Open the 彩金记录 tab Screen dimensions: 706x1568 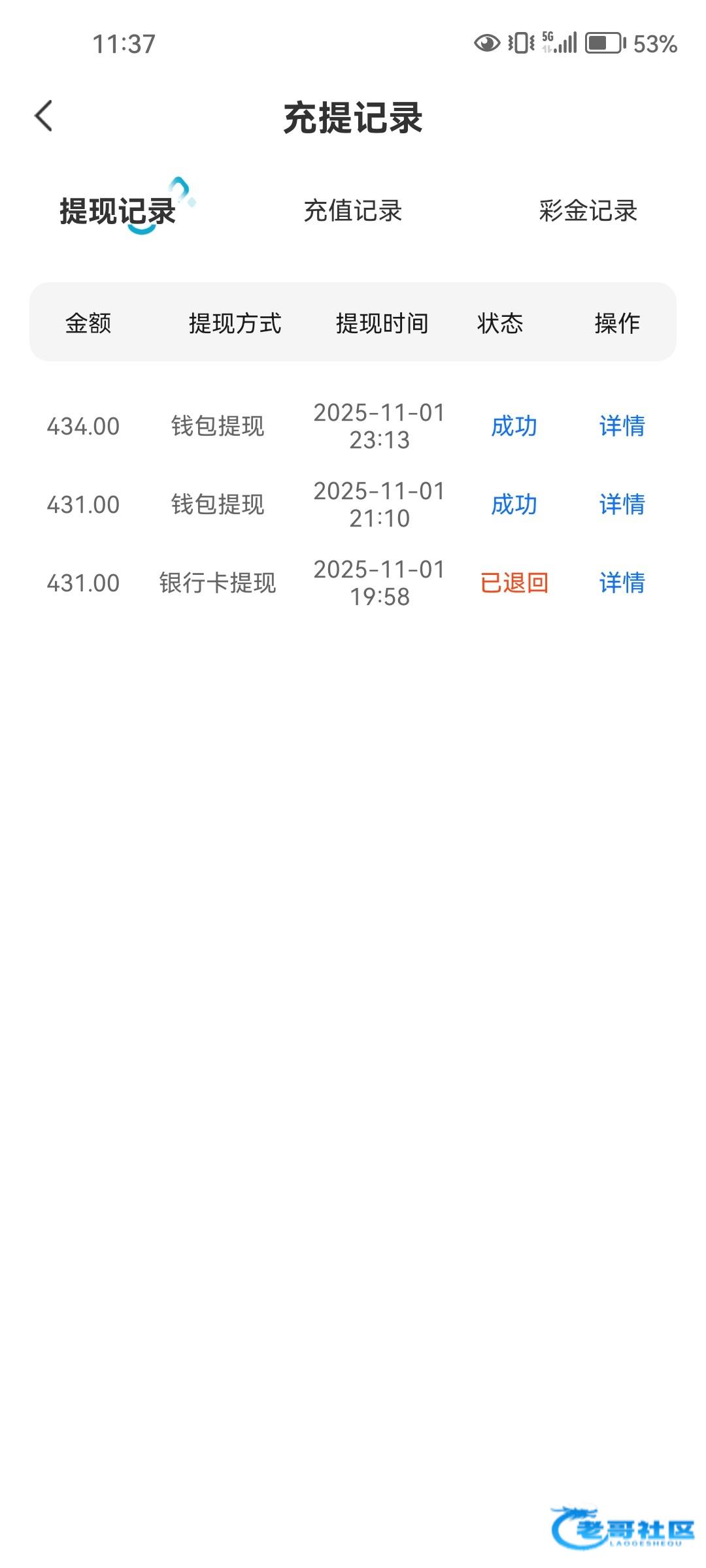pyautogui.click(x=588, y=211)
